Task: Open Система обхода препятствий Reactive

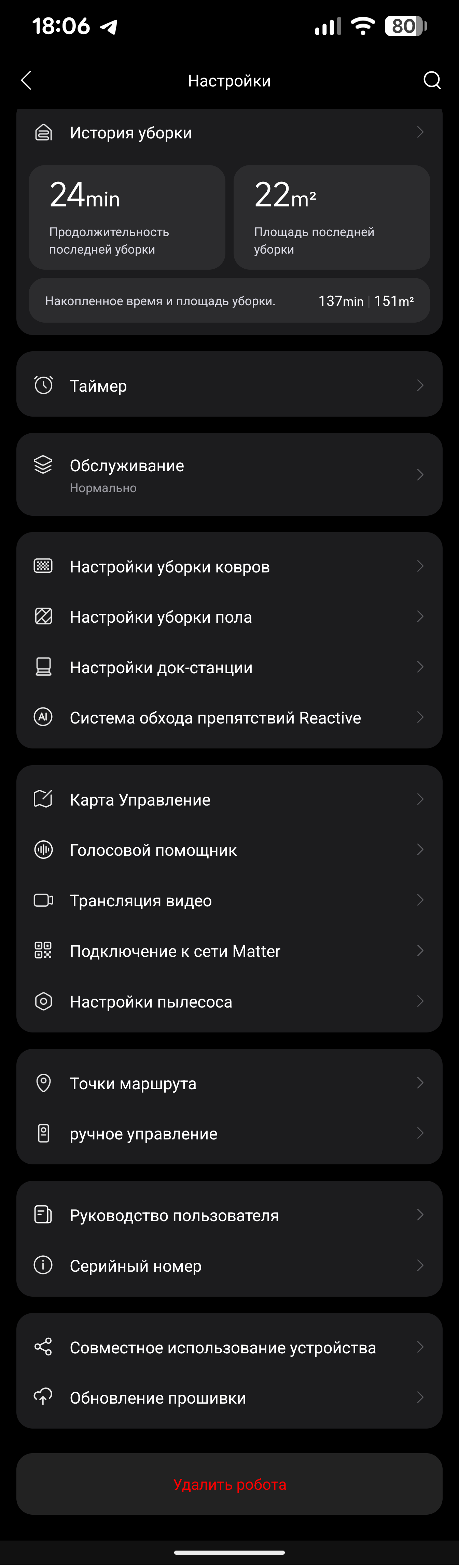Action: pyautogui.click(x=229, y=718)
